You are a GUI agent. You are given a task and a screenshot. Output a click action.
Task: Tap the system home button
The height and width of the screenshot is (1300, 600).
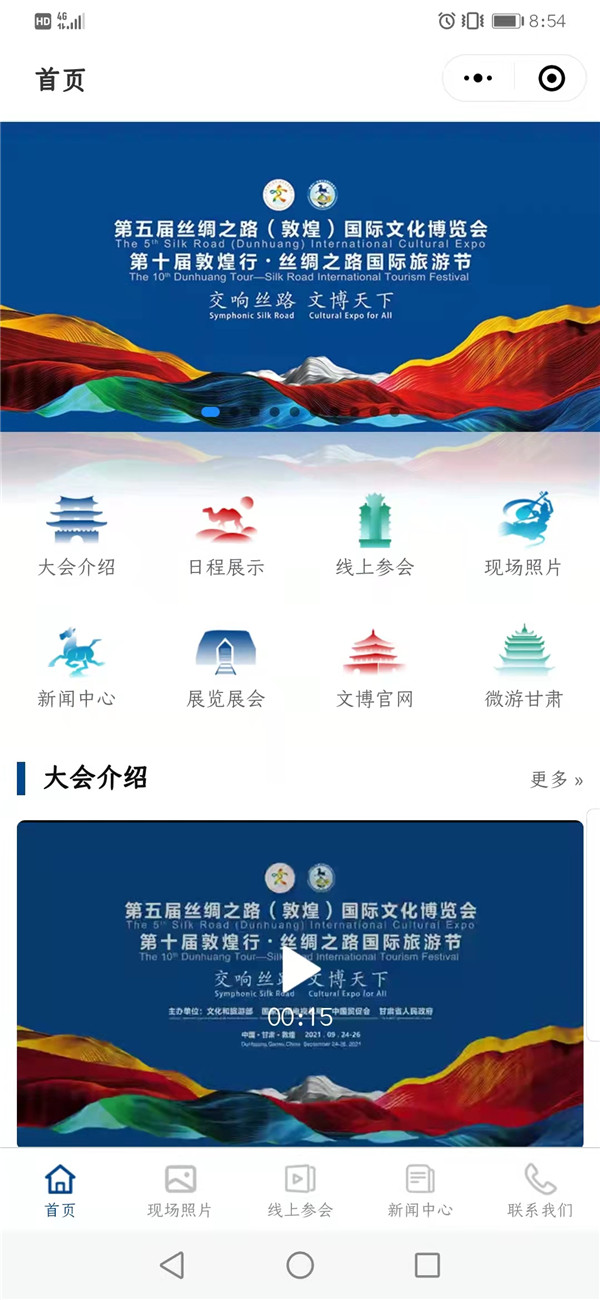(300, 1265)
